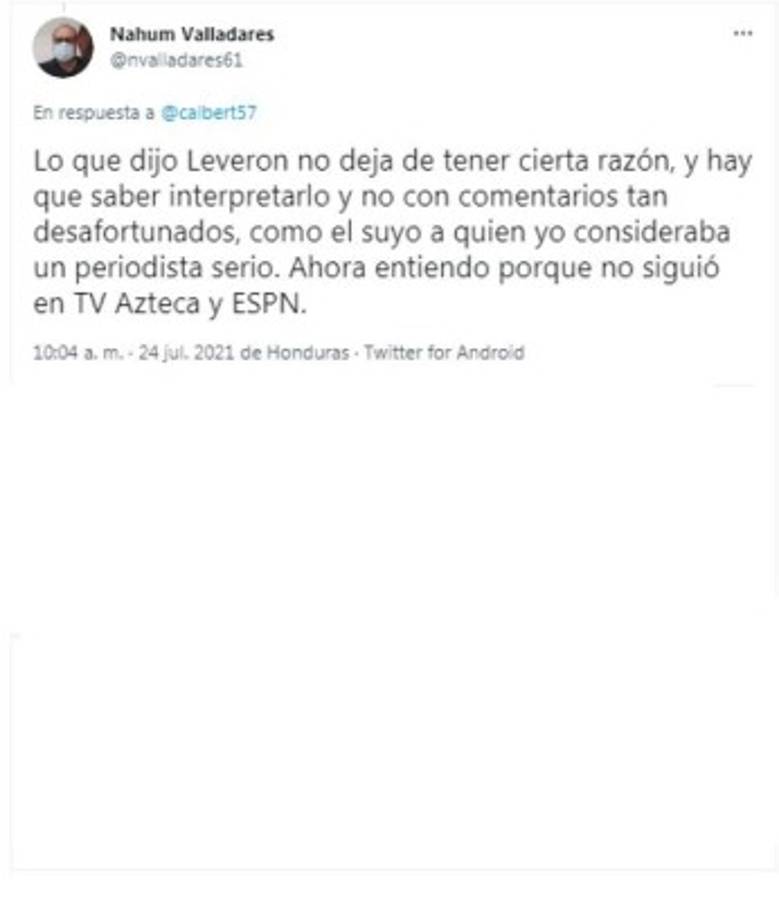Open Nahum Valladares' profile picture
The width and height of the screenshot is (779, 900).
[x=63, y=47]
